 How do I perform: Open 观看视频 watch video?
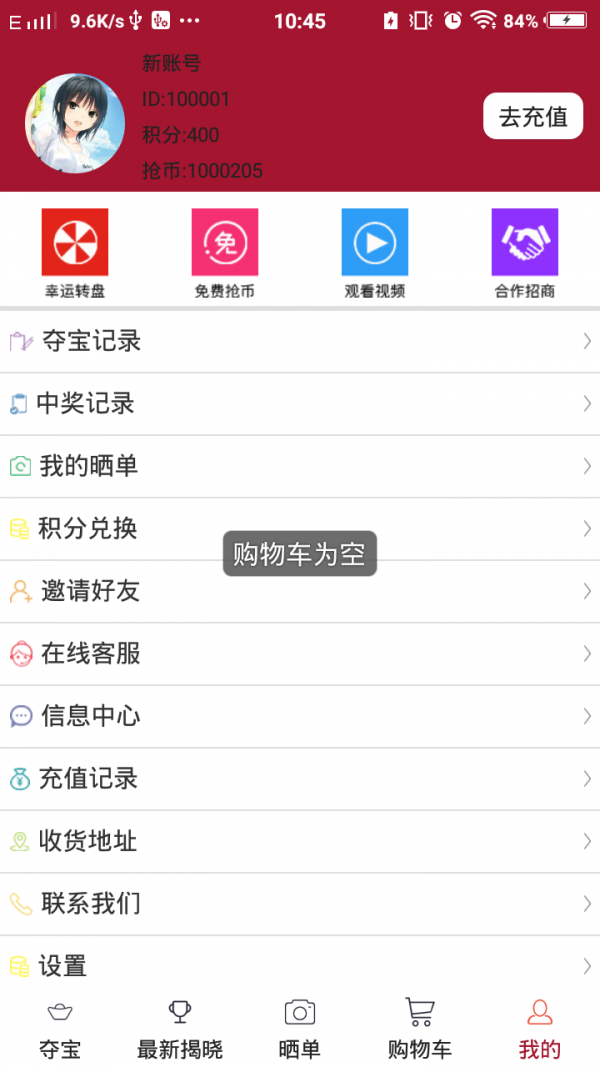pyautogui.click(x=375, y=254)
